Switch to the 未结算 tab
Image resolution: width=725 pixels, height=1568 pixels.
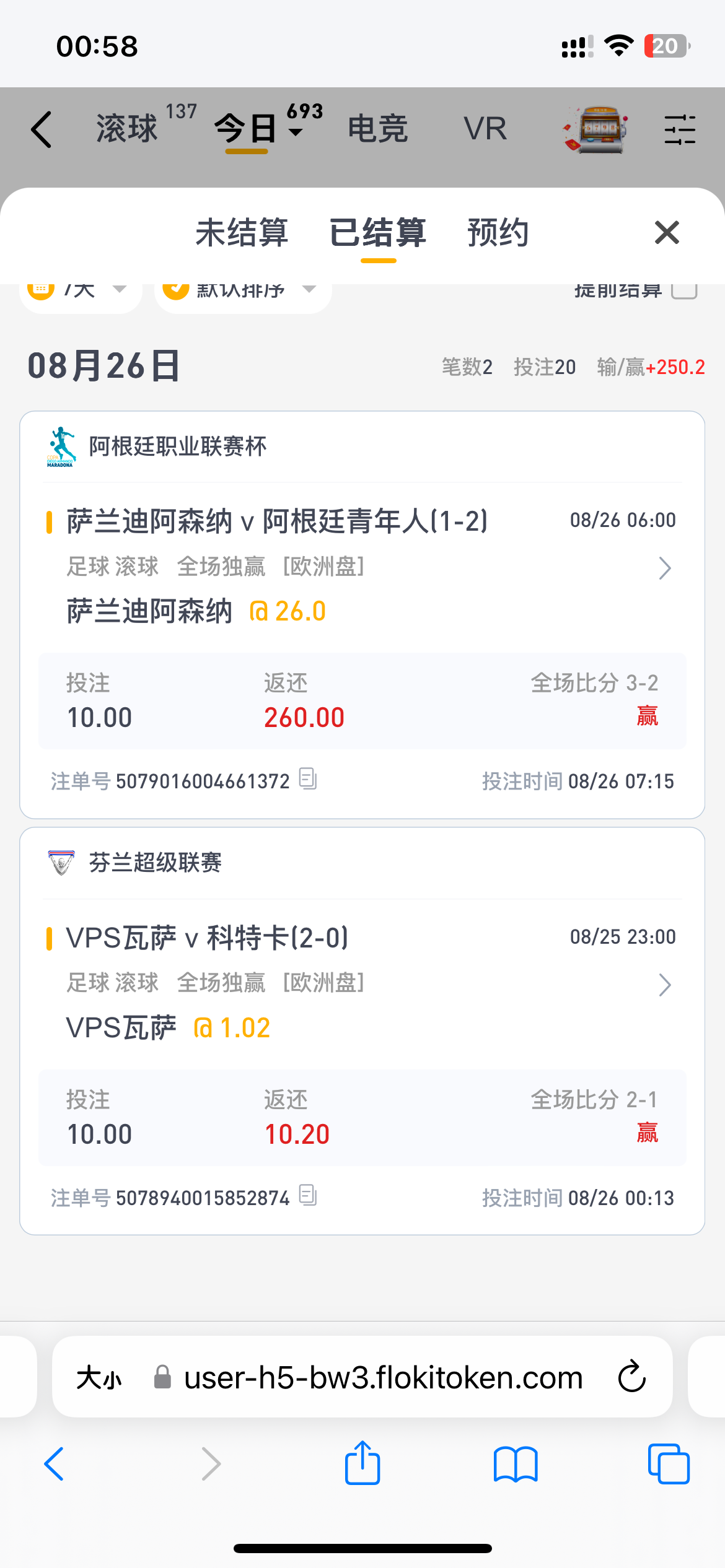(x=242, y=233)
